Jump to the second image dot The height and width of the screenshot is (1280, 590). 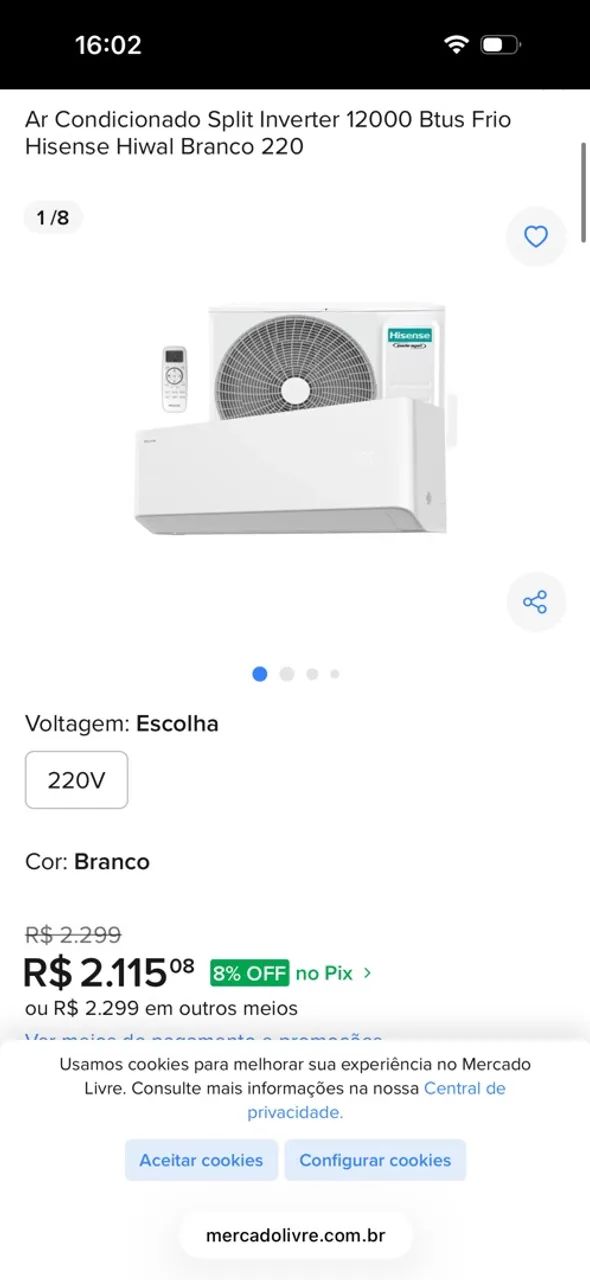(287, 674)
